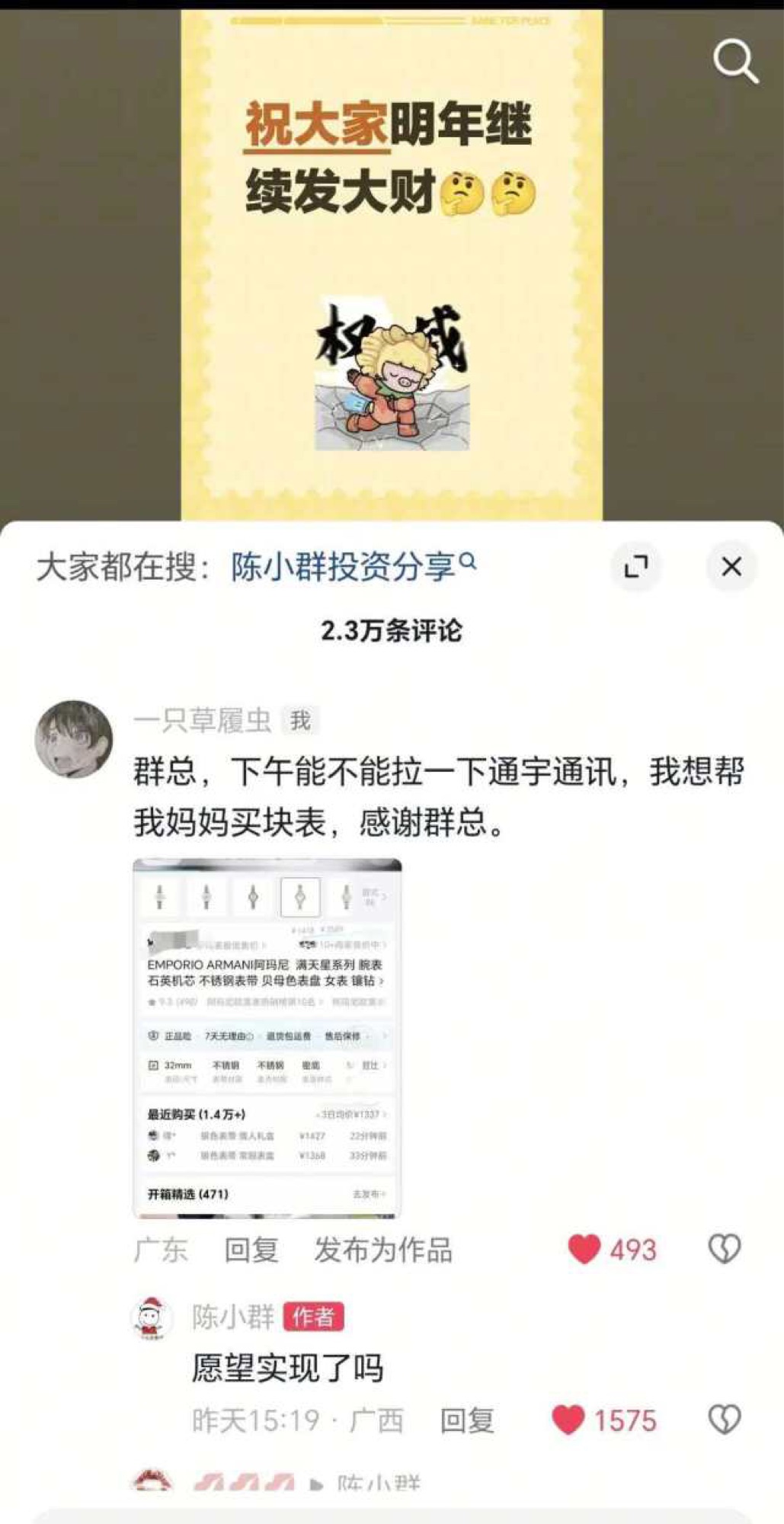The image size is (784, 1524).
Task: Close the comments panel
Action: point(731,566)
